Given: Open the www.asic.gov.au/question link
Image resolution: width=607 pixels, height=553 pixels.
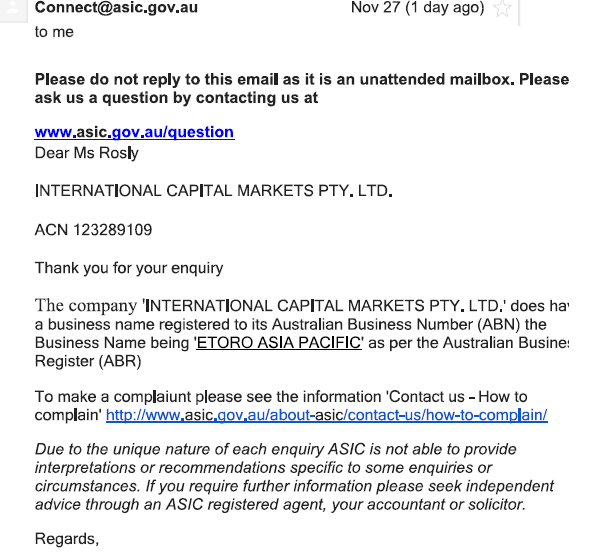Looking at the screenshot, I should coord(134,132).
